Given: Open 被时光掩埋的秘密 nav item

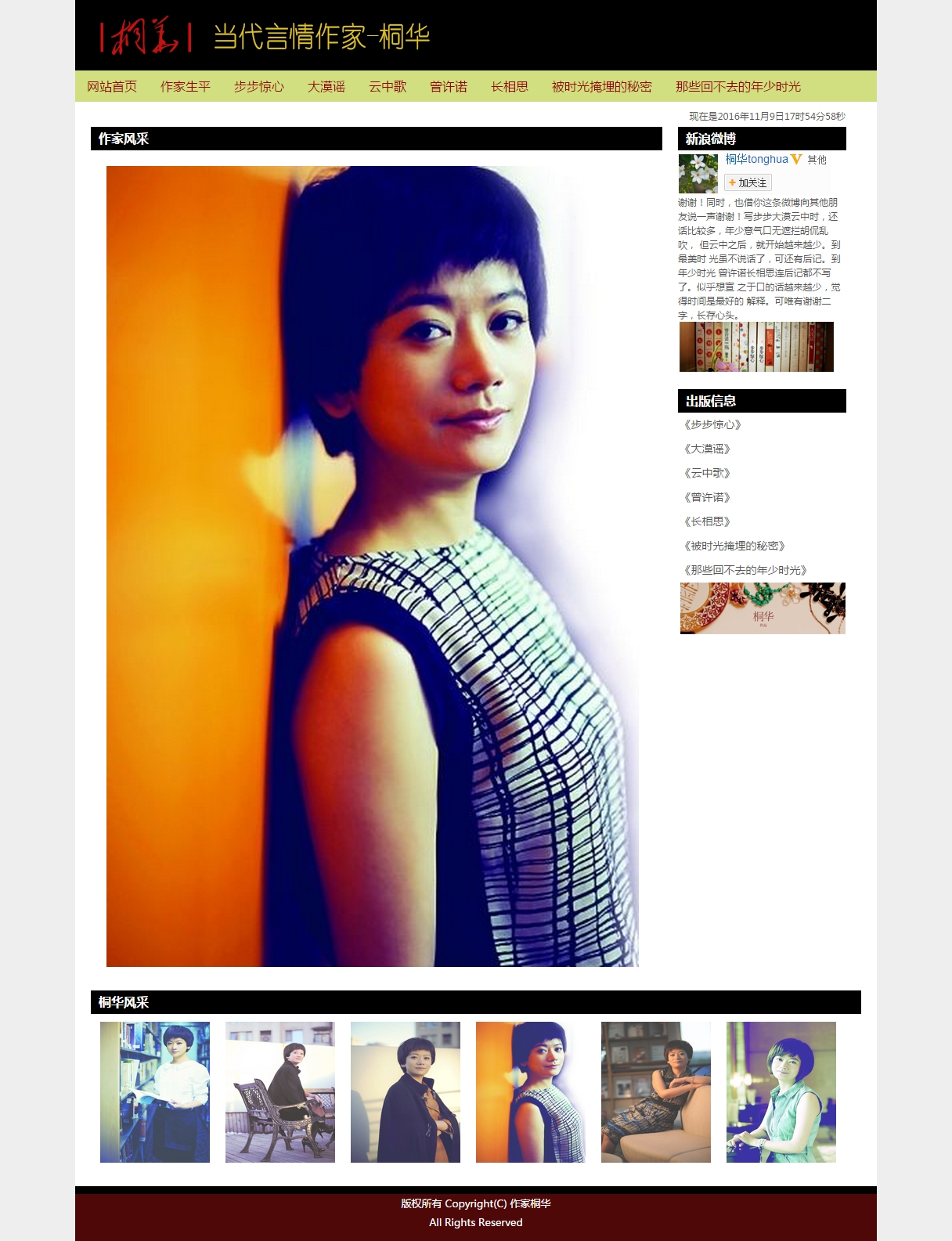Looking at the screenshot, I should pos(602,87).
